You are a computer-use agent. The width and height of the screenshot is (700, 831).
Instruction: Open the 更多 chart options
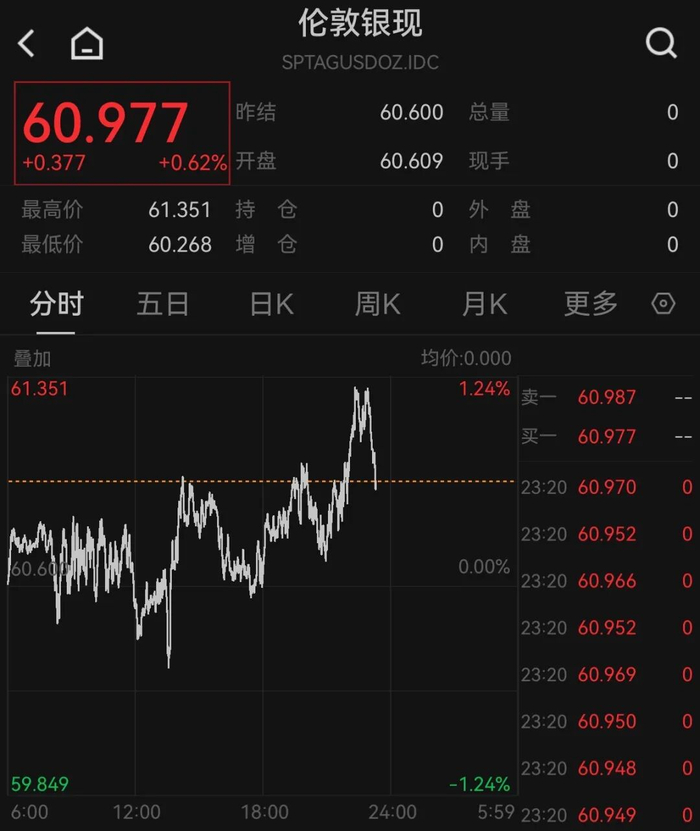(x=591, y=304)
